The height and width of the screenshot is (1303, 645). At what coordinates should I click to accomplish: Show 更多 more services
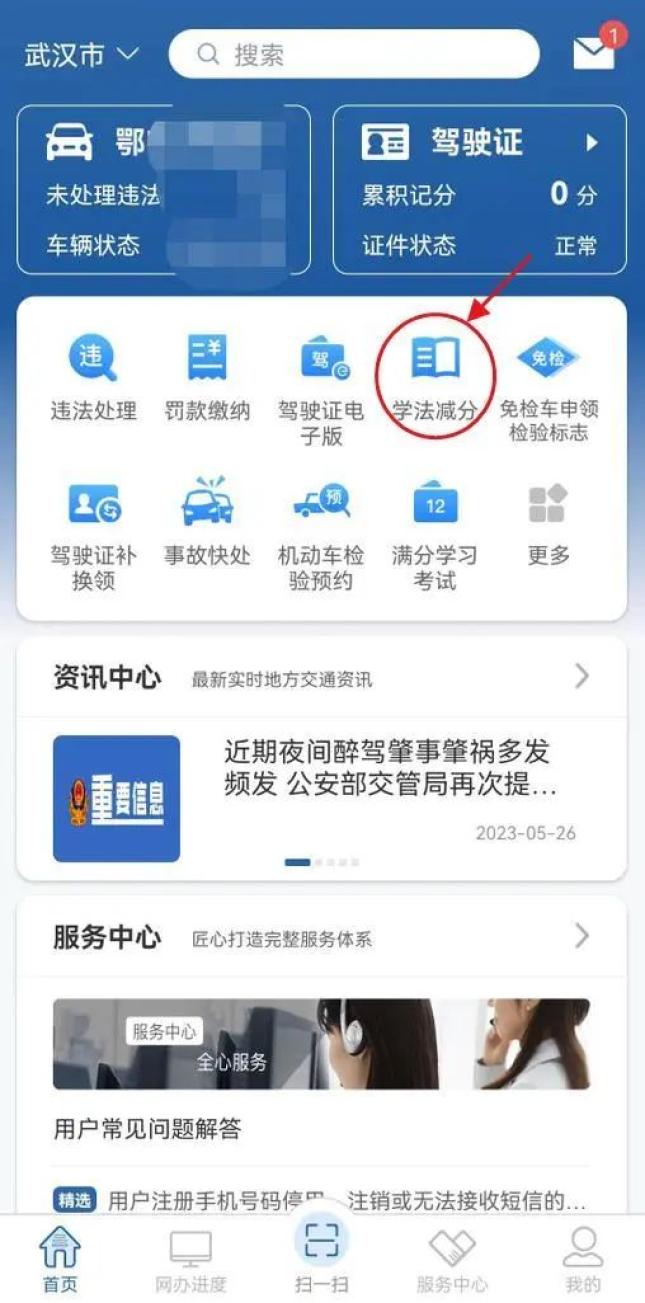click(548, 522)
